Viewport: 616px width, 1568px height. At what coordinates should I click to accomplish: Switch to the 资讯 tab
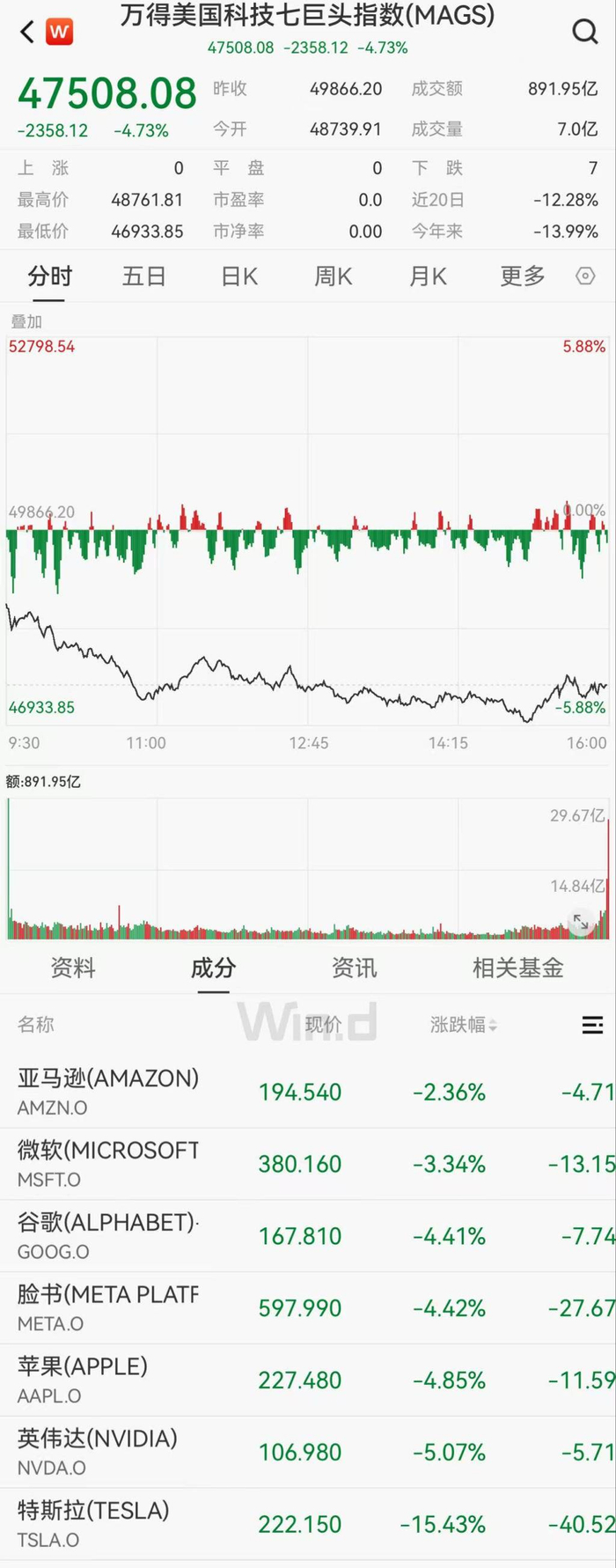pyautogui.click(x=354, y=968)
